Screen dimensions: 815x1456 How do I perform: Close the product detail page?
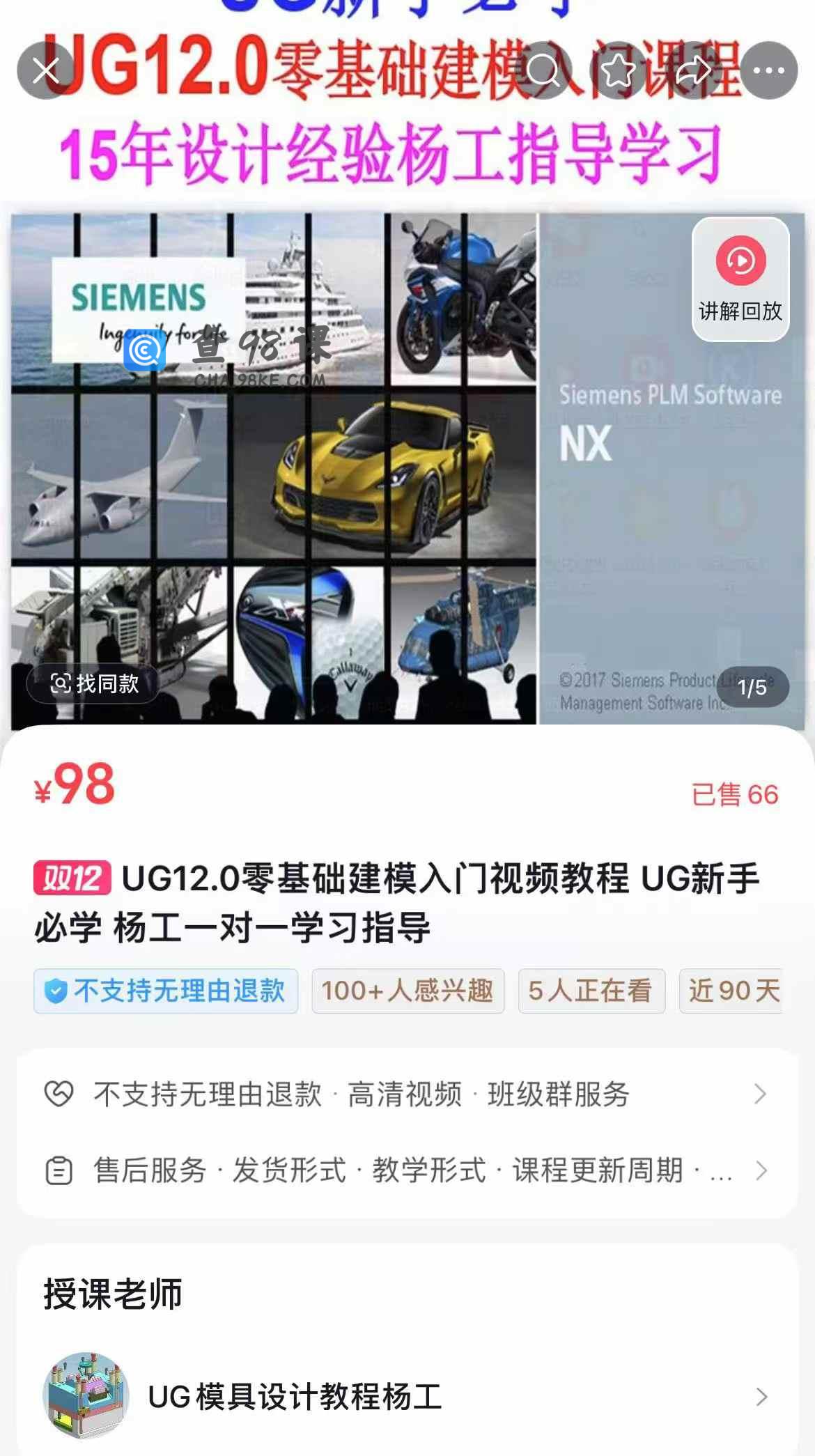coord(46,70)
